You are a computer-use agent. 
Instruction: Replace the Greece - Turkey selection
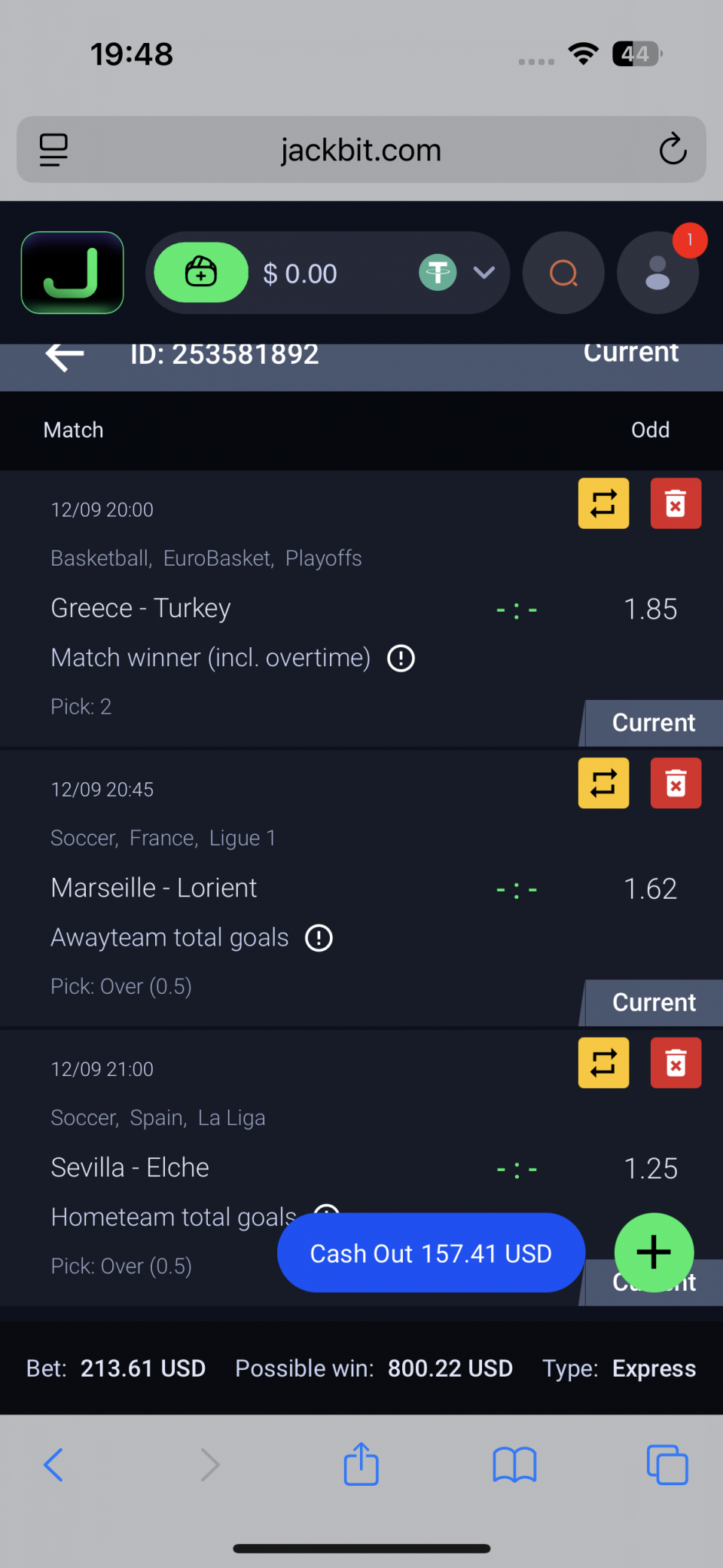point(603,503)
